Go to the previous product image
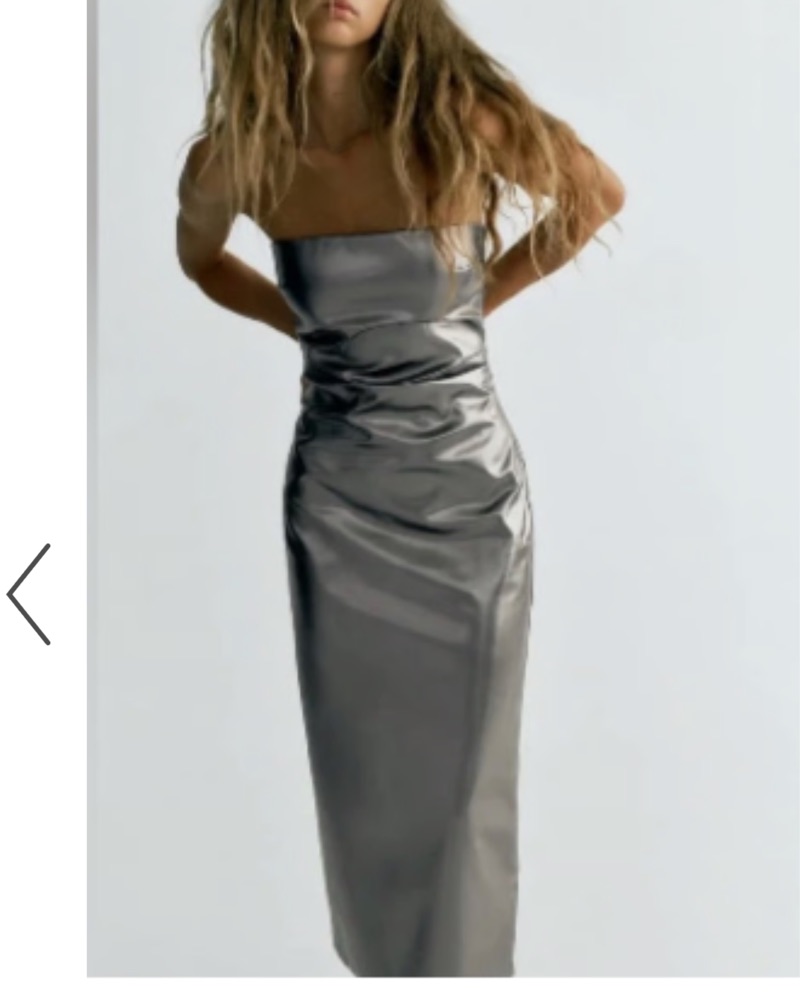800x1000 pixels. pos(29,594)
